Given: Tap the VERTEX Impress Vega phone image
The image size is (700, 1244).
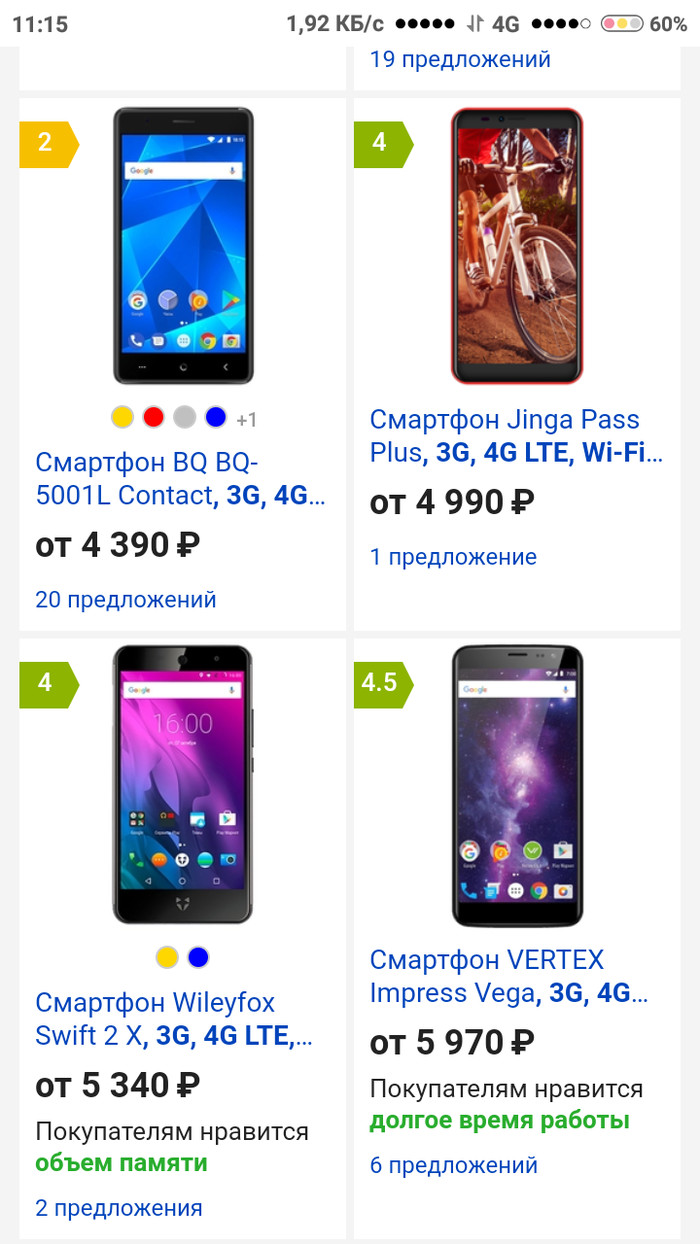Looking at the screenshot, I should pos(517,785).
